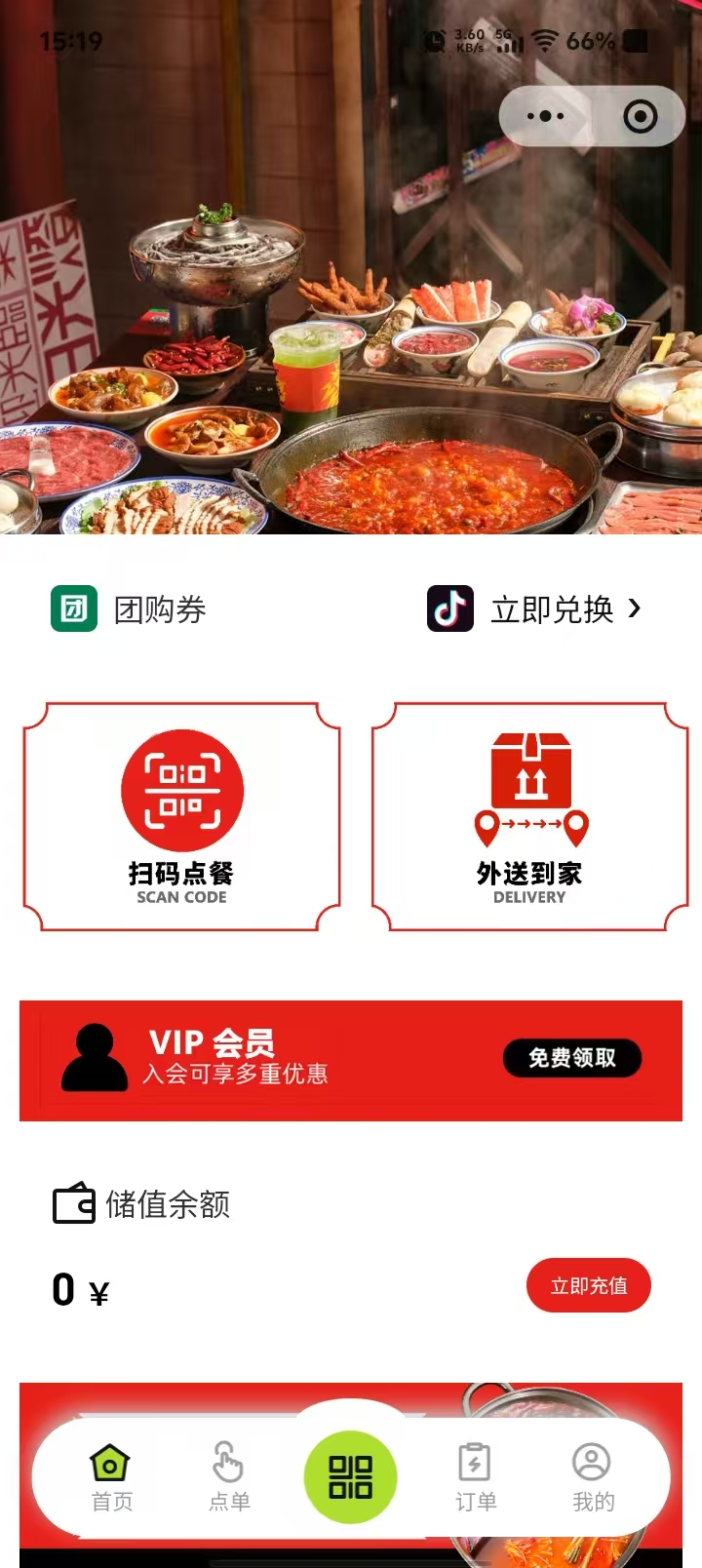This screenshot has width=702, height=1568.
Task: Claim free VIP membership with 免费领取
Action: pos(572,1058)
